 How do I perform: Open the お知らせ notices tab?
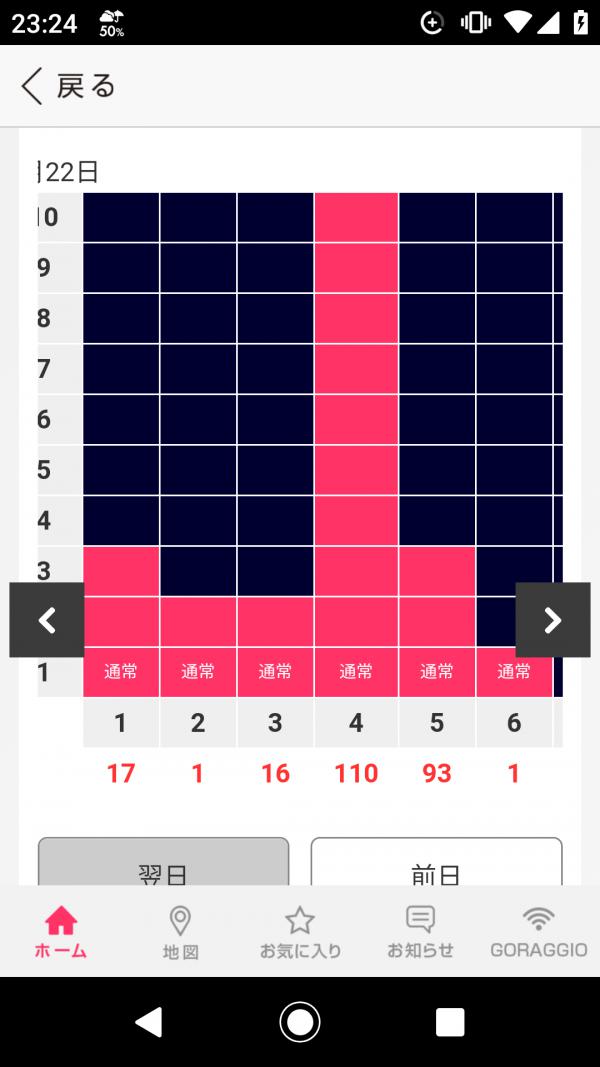pyautogui.click(x=420, y=931)
